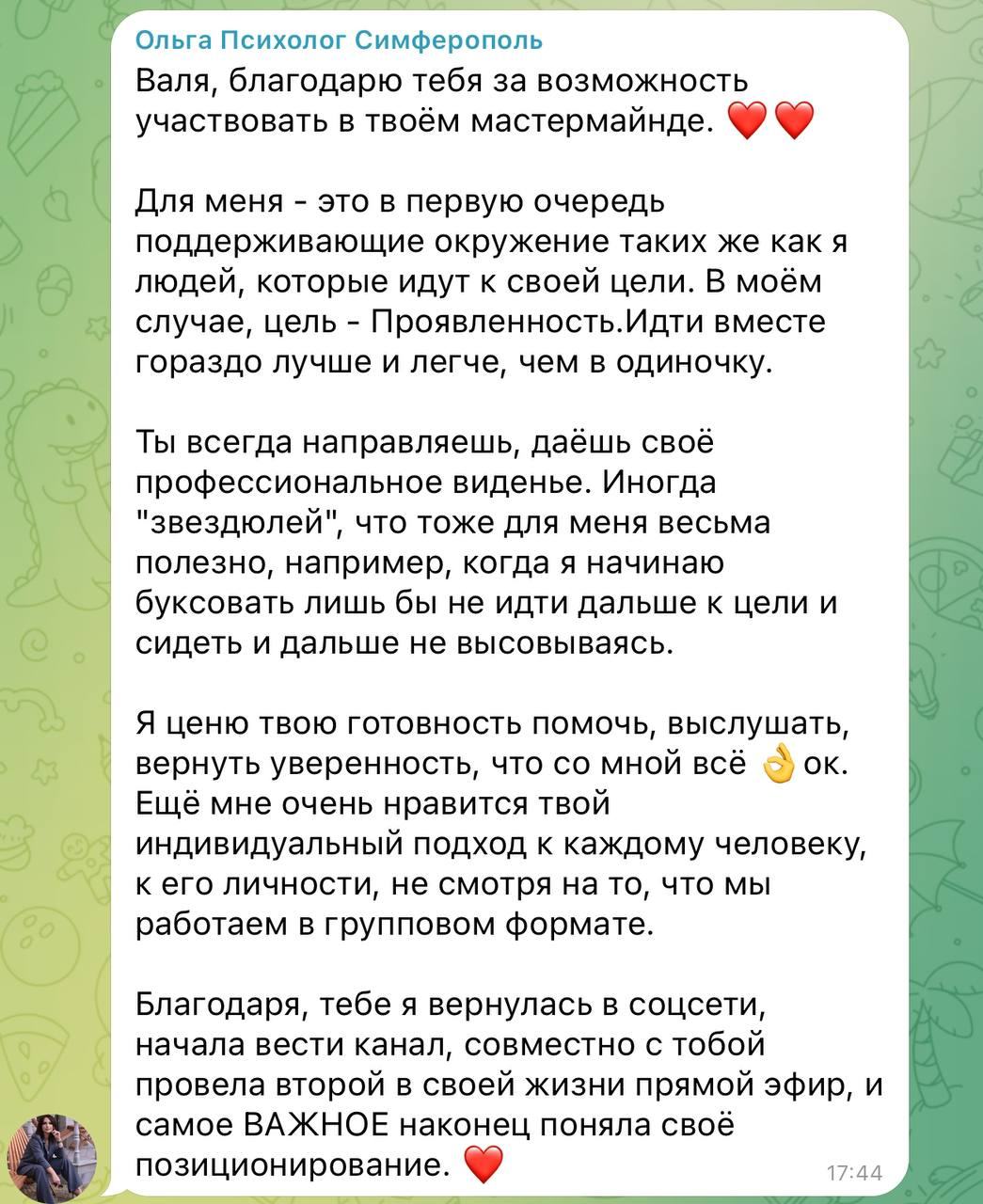
Task: Open sender name Ольга Психолог Симферополь
Action: (x=340, y=41)
